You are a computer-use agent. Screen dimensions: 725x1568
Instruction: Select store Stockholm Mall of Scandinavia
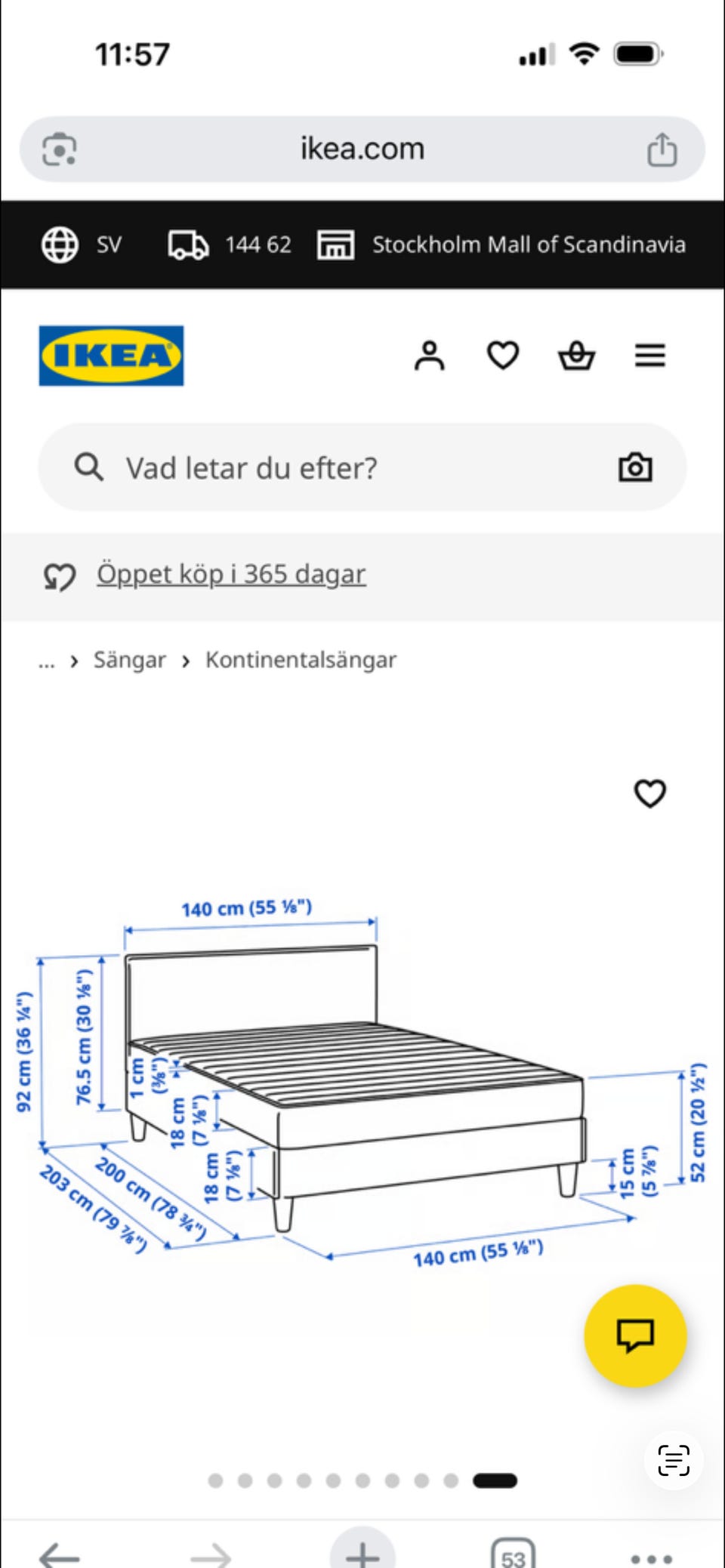pyautogui.click(x=501, y=245)
